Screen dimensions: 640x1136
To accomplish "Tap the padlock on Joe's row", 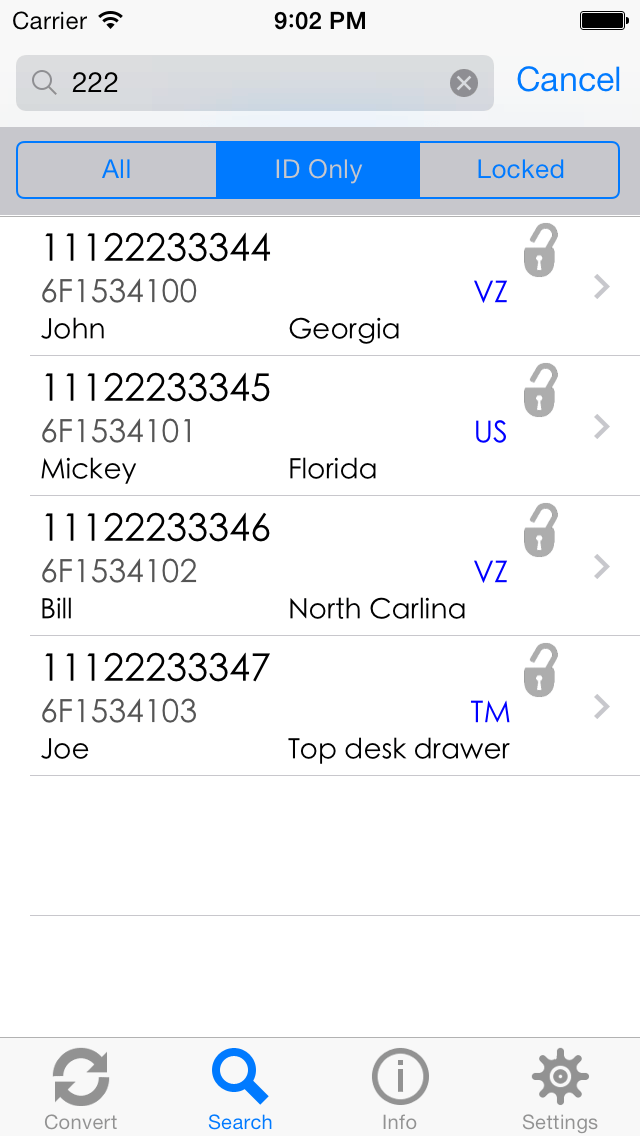I will tap(540, 671).
